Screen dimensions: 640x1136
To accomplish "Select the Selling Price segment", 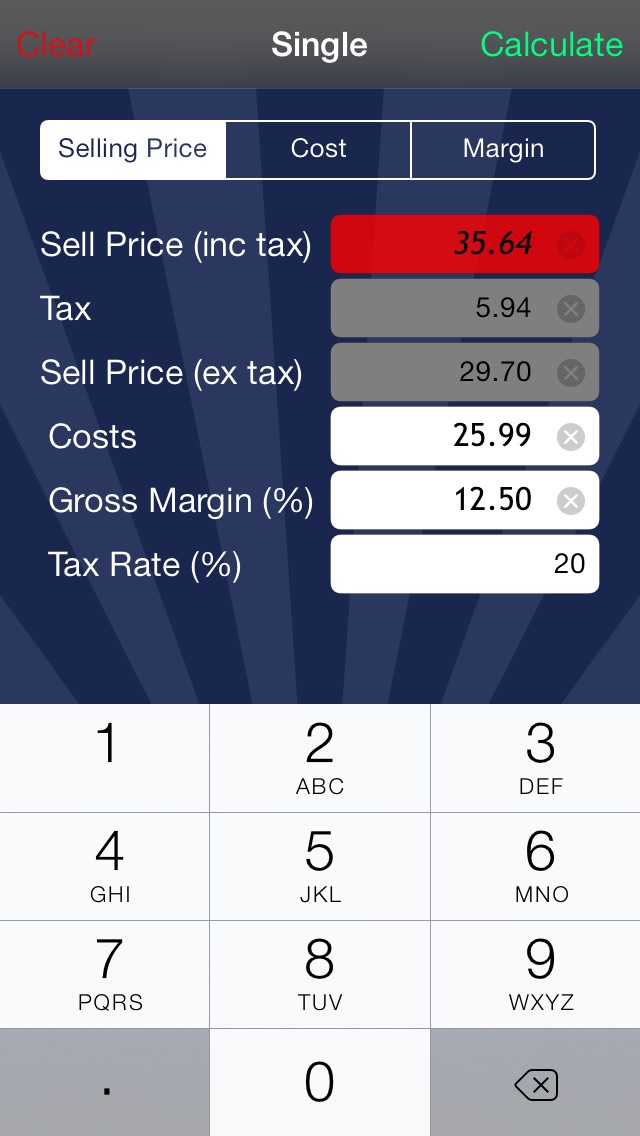I will click(x=133, y=149).
